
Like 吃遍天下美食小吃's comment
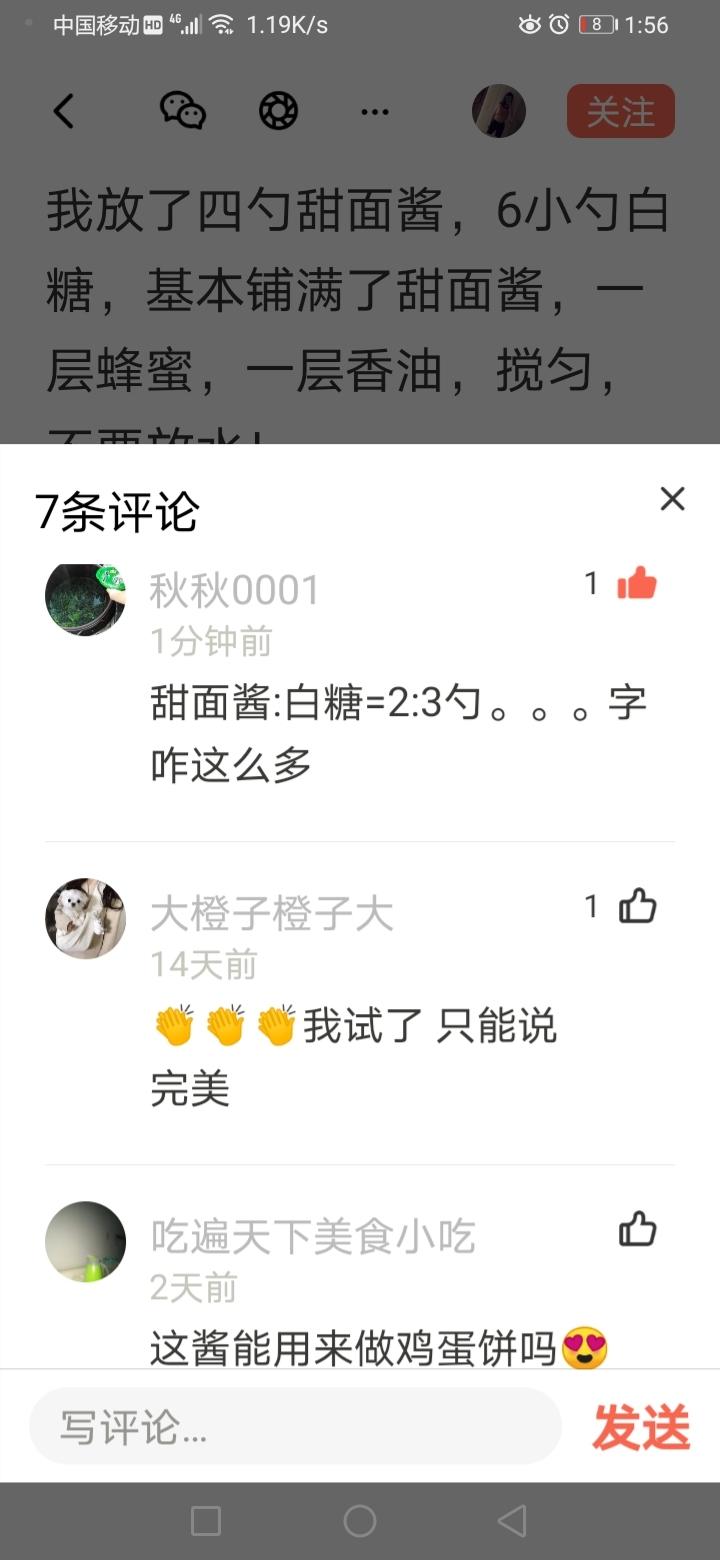pyautogui.click(x=637, y=1229)
